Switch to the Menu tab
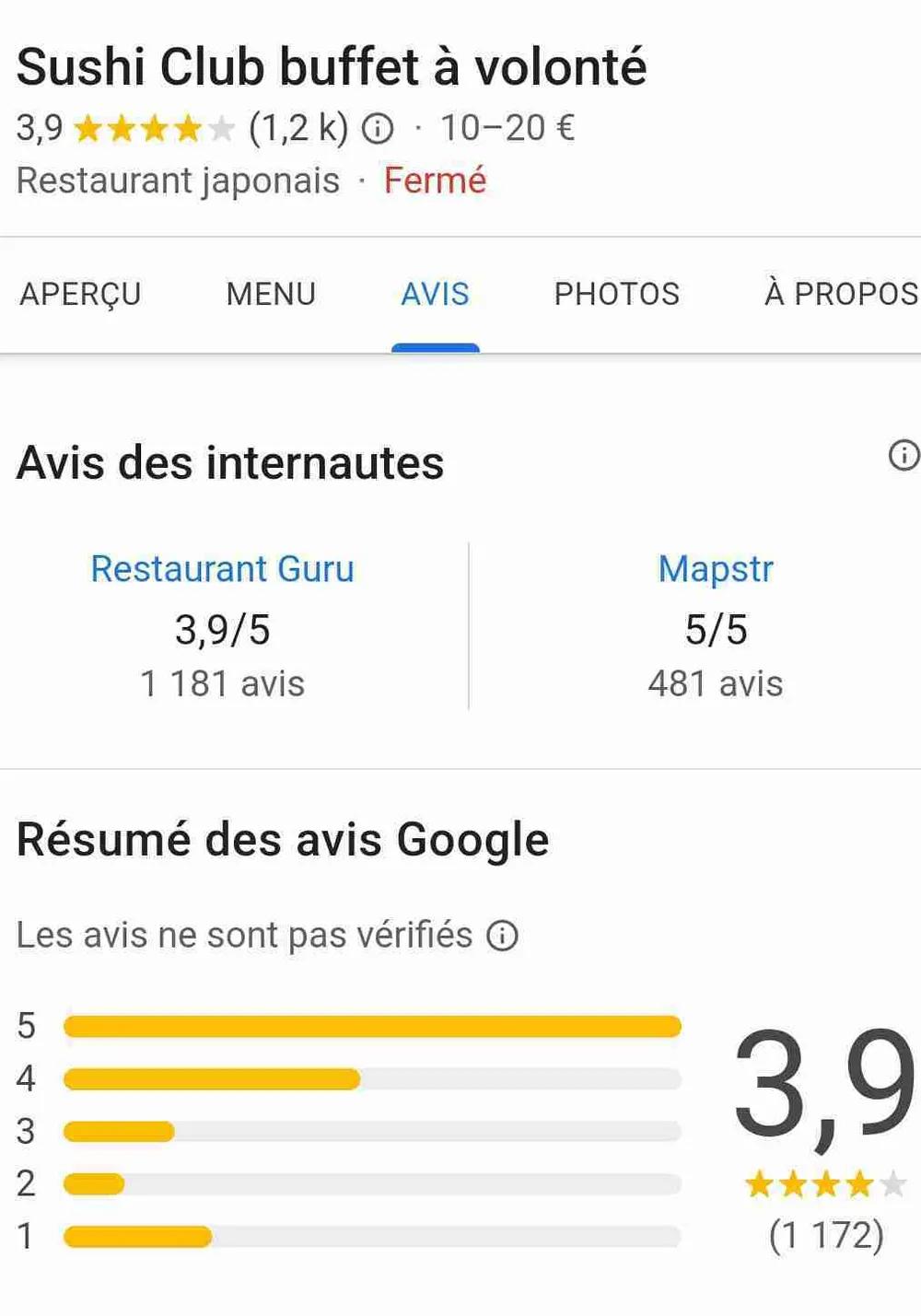 (271, 294)
